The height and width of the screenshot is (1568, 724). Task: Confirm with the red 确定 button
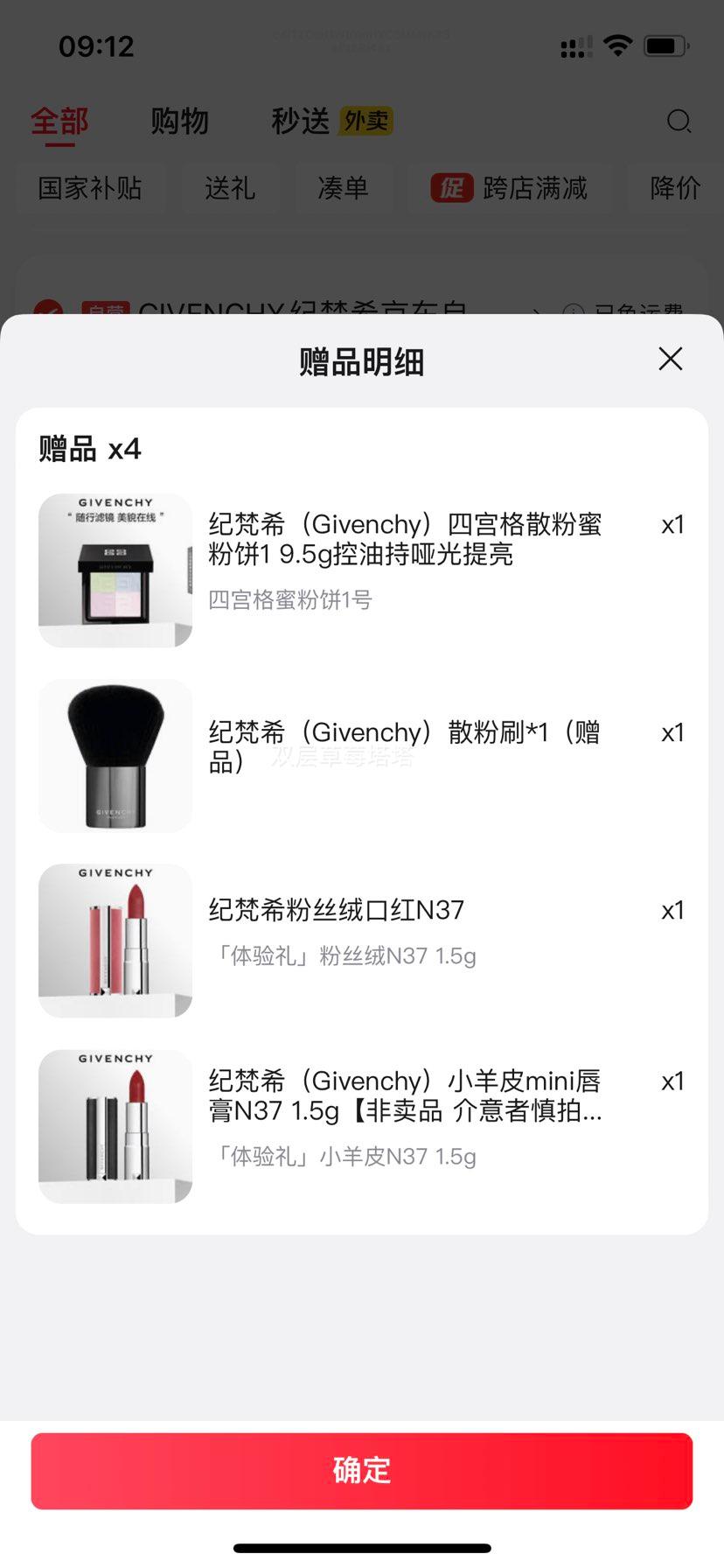(362, 1470)
